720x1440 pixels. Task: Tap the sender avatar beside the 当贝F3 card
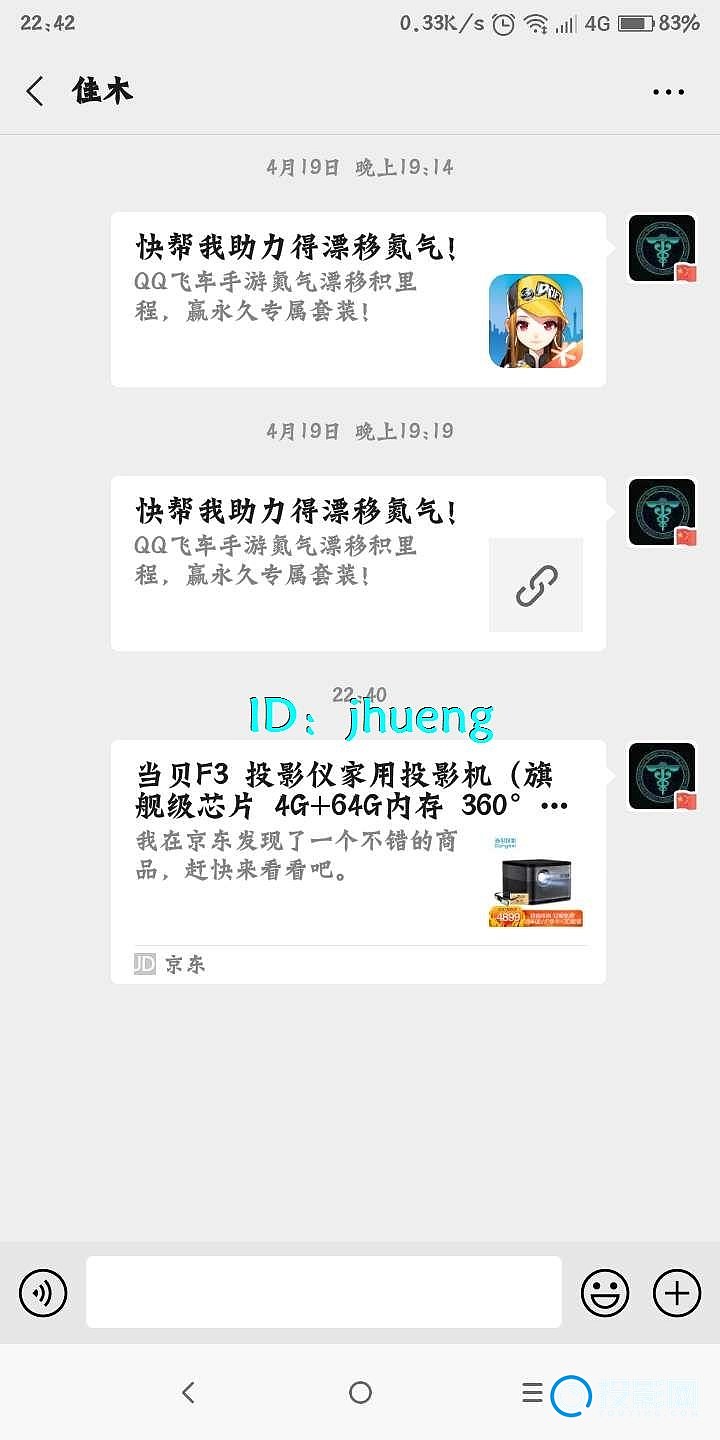[662, 776]
